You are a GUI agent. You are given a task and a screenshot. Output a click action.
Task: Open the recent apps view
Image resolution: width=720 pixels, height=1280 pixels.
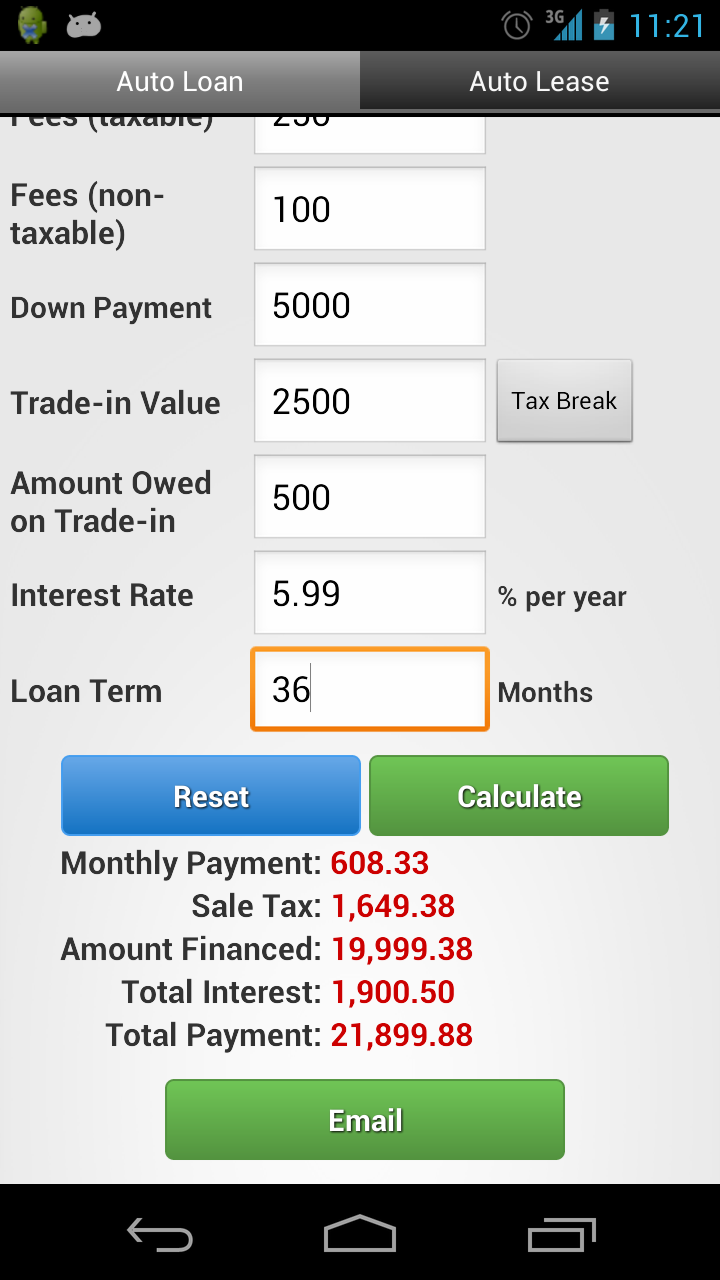pyautogui.click(x=561, y=1233)
